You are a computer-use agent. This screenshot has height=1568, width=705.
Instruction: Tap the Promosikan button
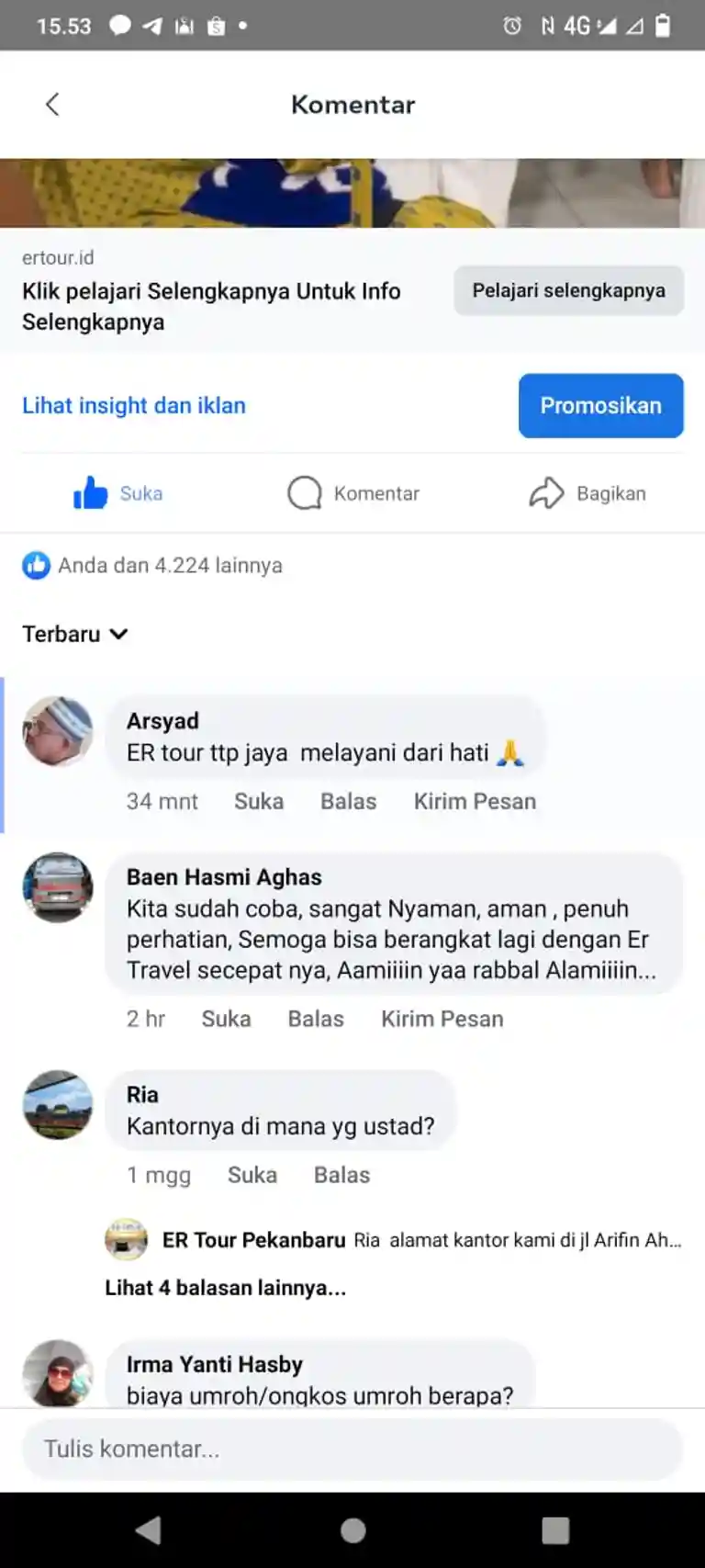pos(600,405)
